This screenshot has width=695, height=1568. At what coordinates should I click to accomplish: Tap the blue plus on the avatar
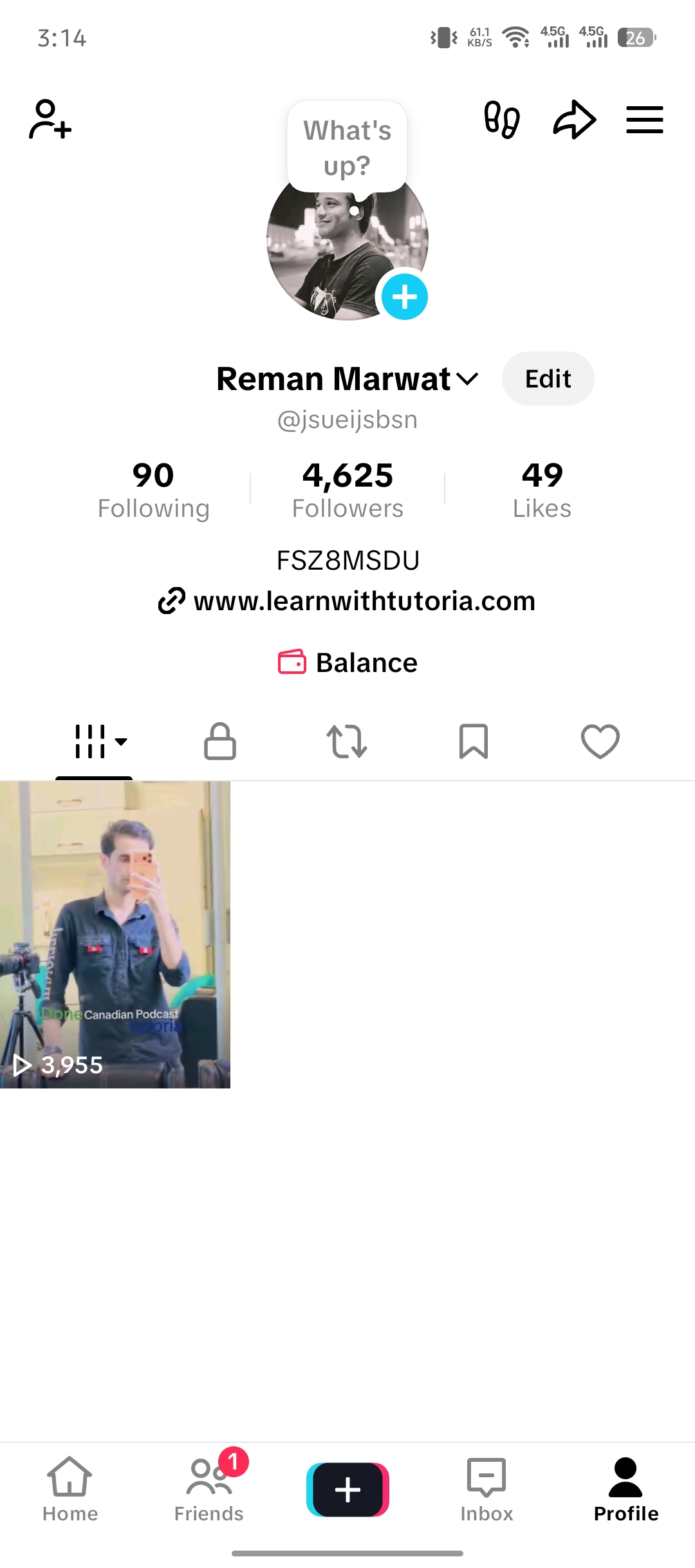[x=405, y=297]
